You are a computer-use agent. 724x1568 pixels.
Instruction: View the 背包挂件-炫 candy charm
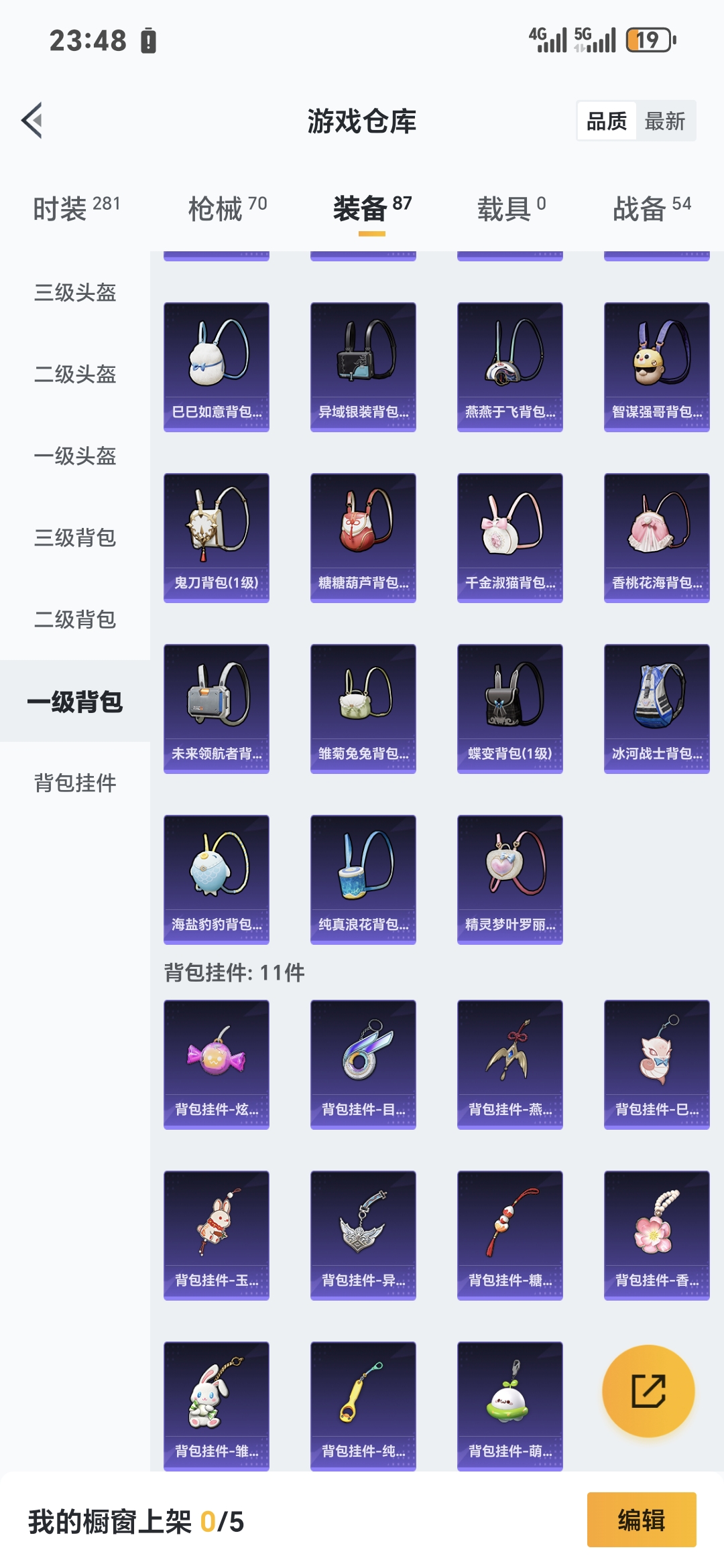coord(217,1064)
